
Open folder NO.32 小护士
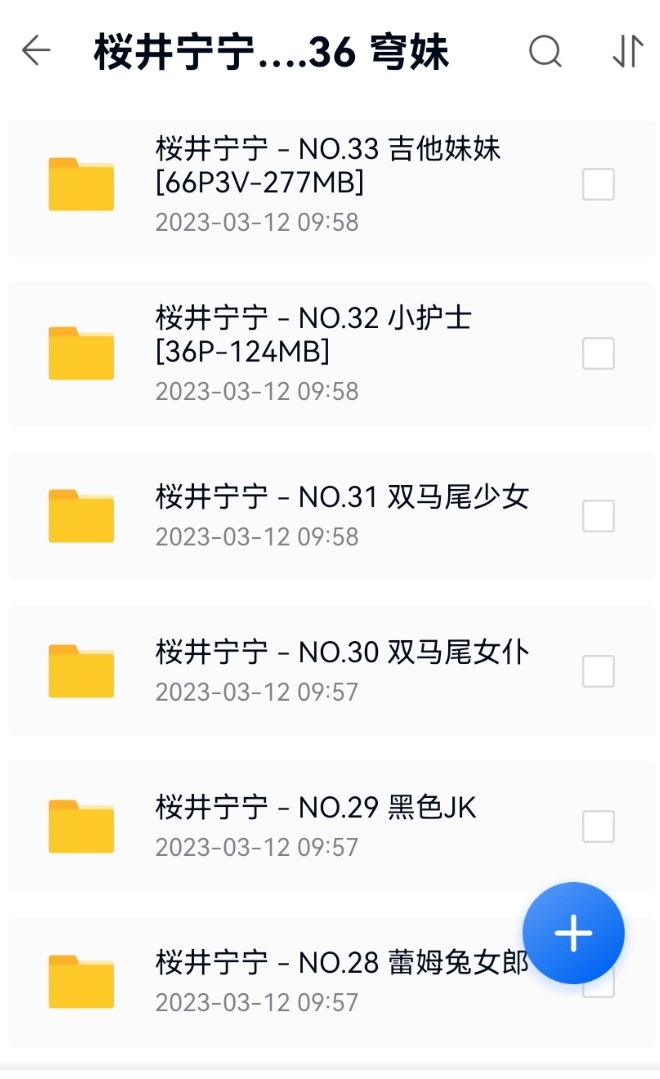click(331, 354)
